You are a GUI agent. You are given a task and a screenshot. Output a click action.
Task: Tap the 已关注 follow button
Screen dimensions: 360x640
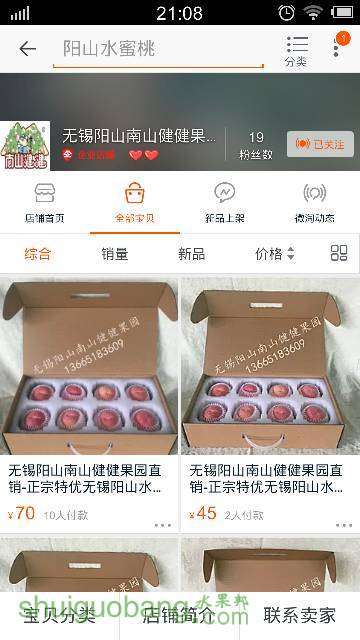[x=320, y=144]
